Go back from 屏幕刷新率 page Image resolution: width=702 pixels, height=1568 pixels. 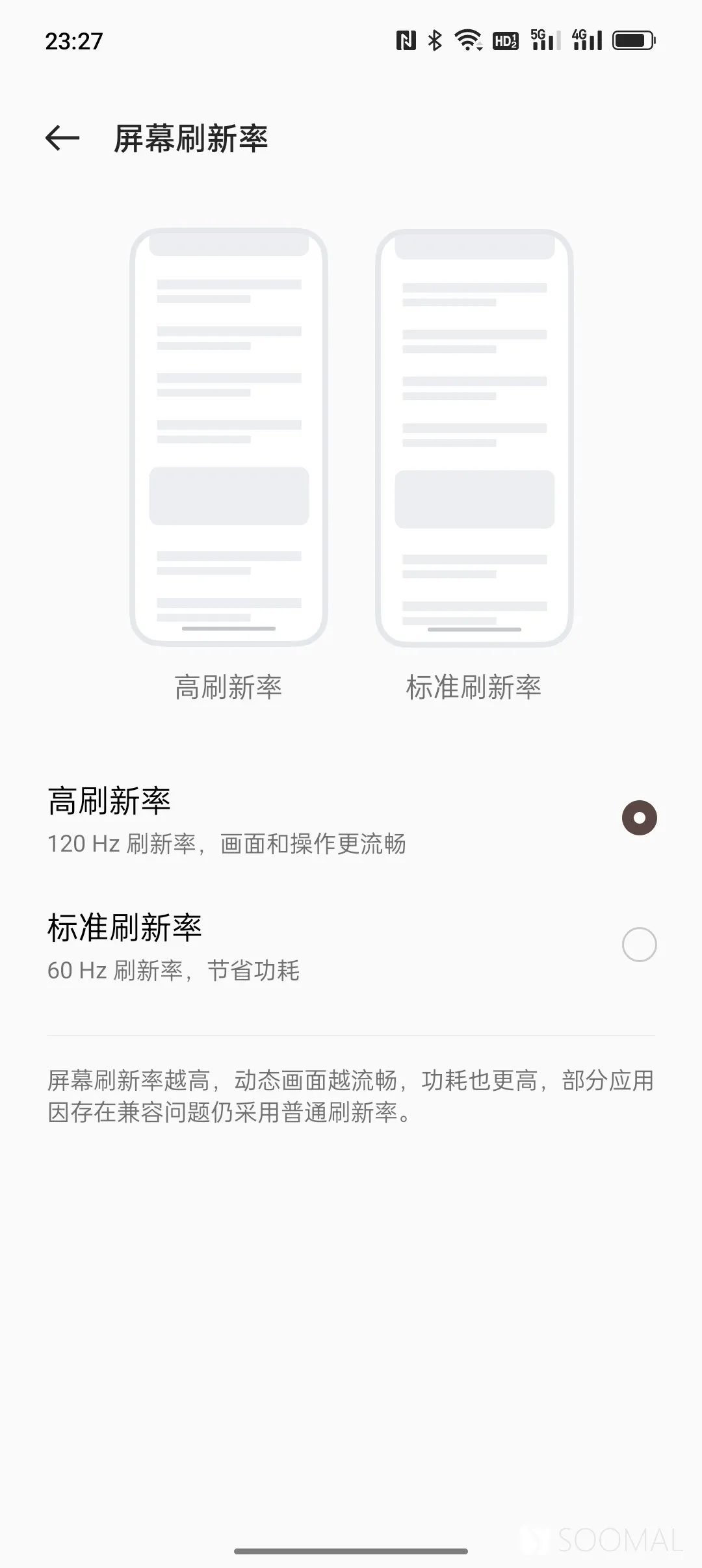pyautogui.click(x=62, y=138)
